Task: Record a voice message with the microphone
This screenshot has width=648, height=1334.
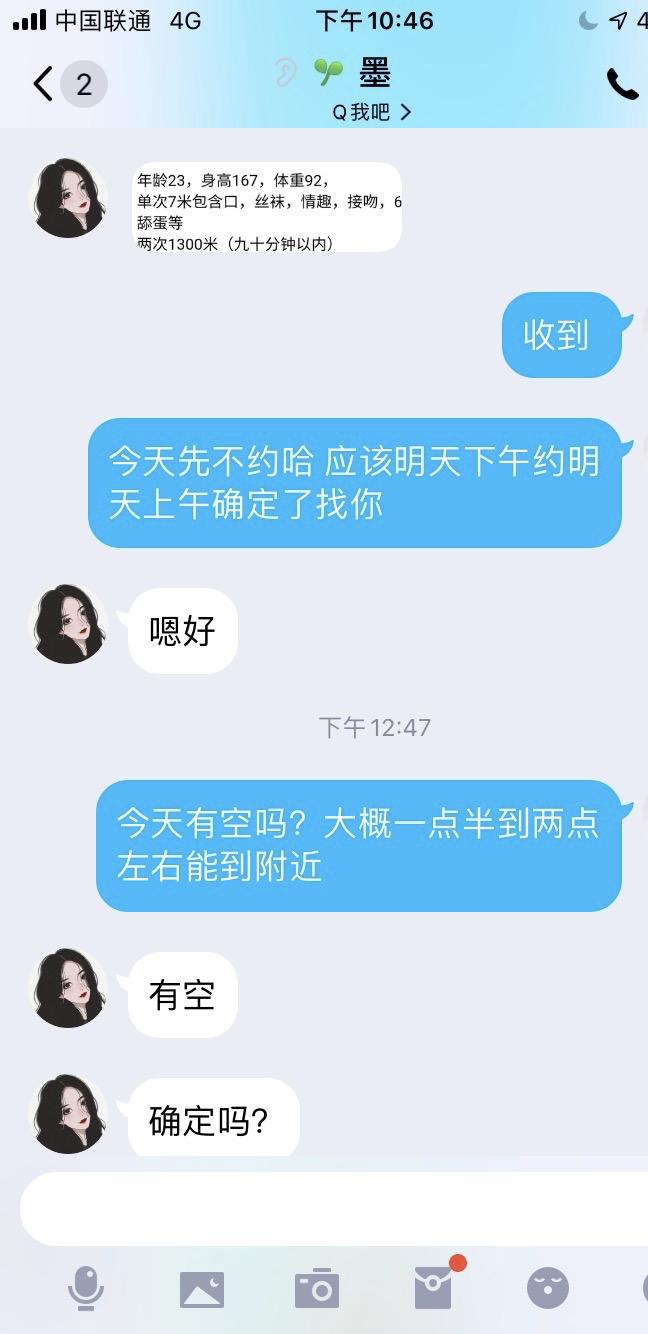Action: point(86,1288)
